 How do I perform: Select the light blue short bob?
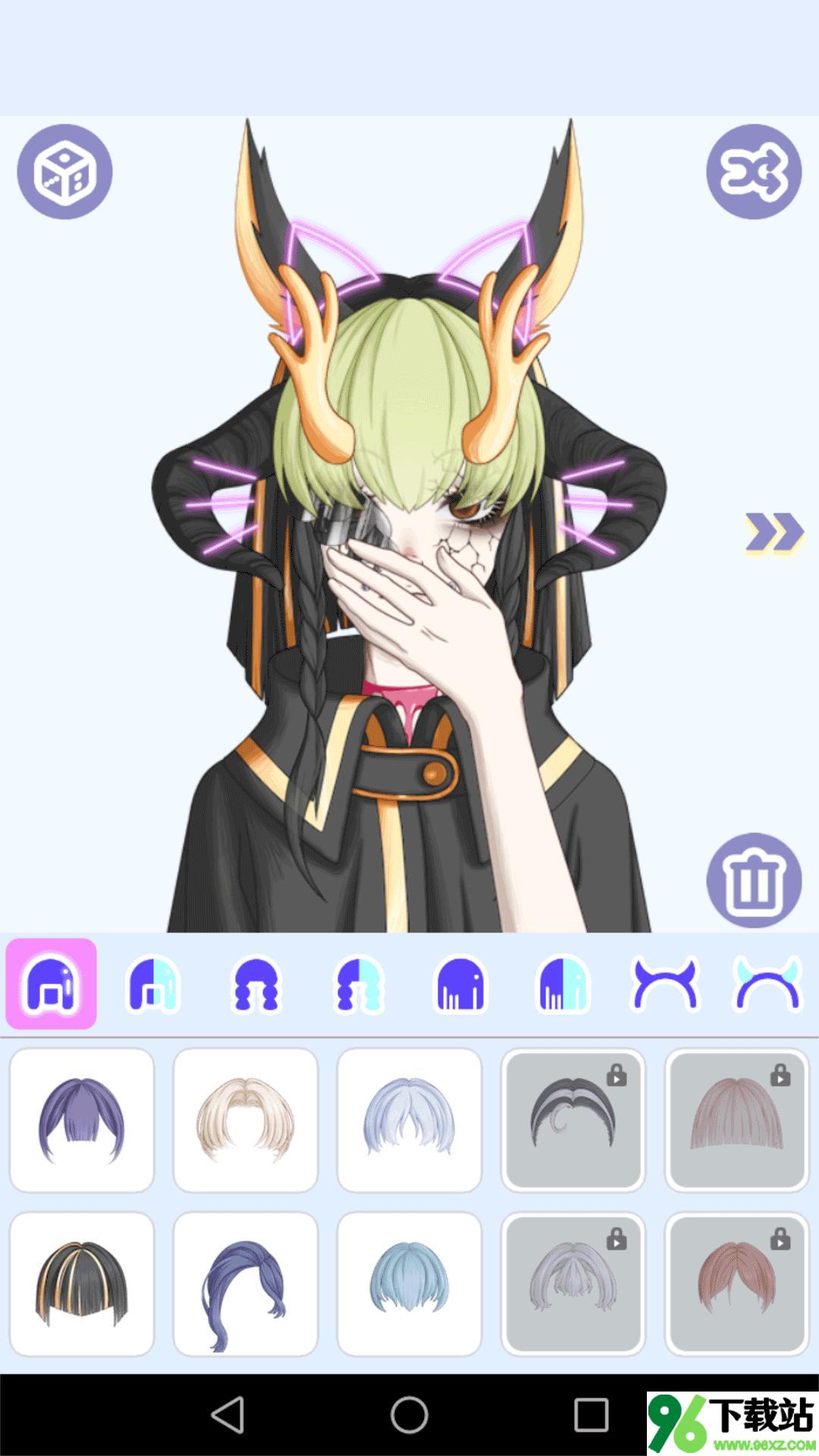tap(409, 1284)
